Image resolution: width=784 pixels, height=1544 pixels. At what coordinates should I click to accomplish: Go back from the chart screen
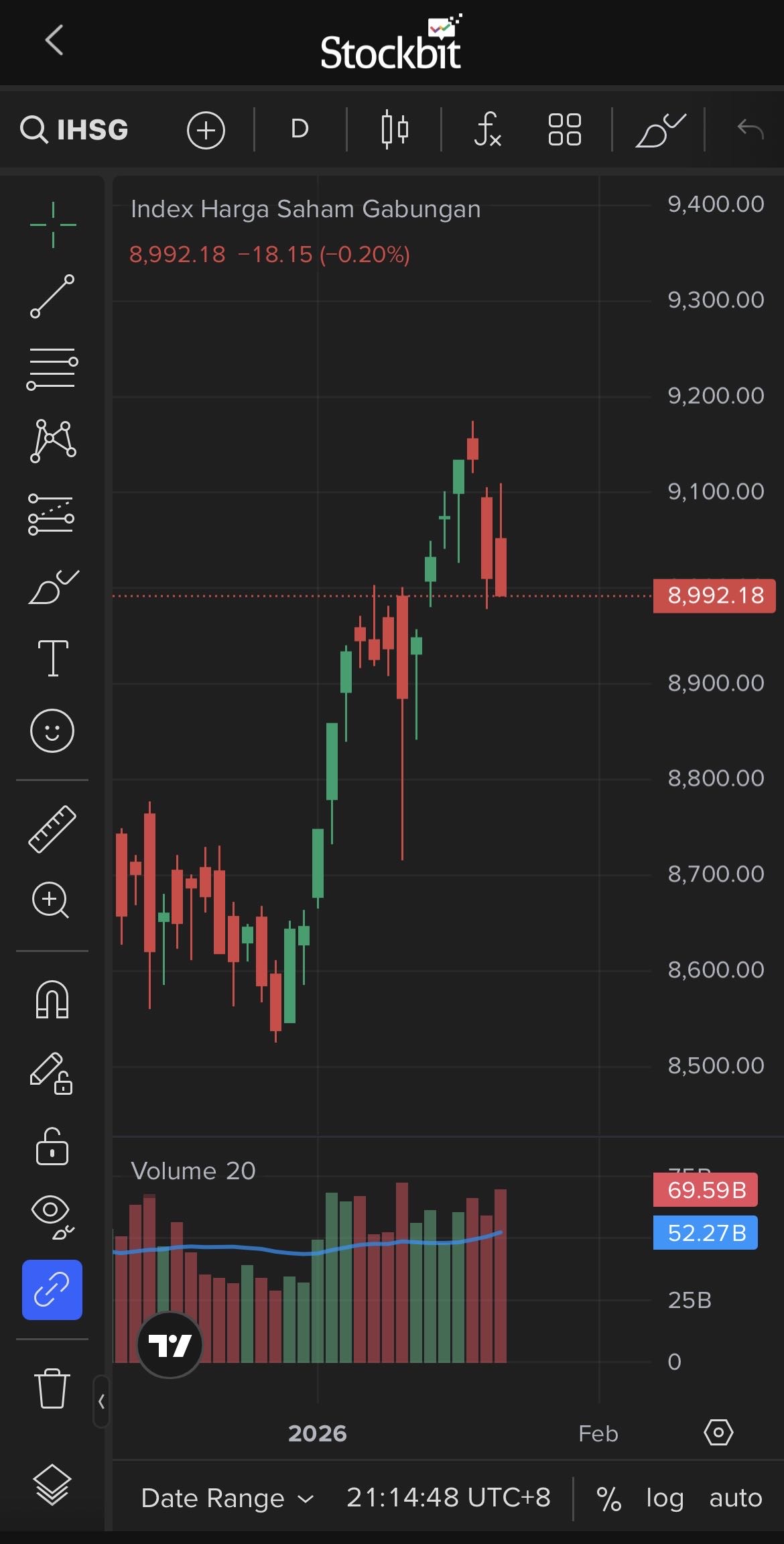click(54, 40)
